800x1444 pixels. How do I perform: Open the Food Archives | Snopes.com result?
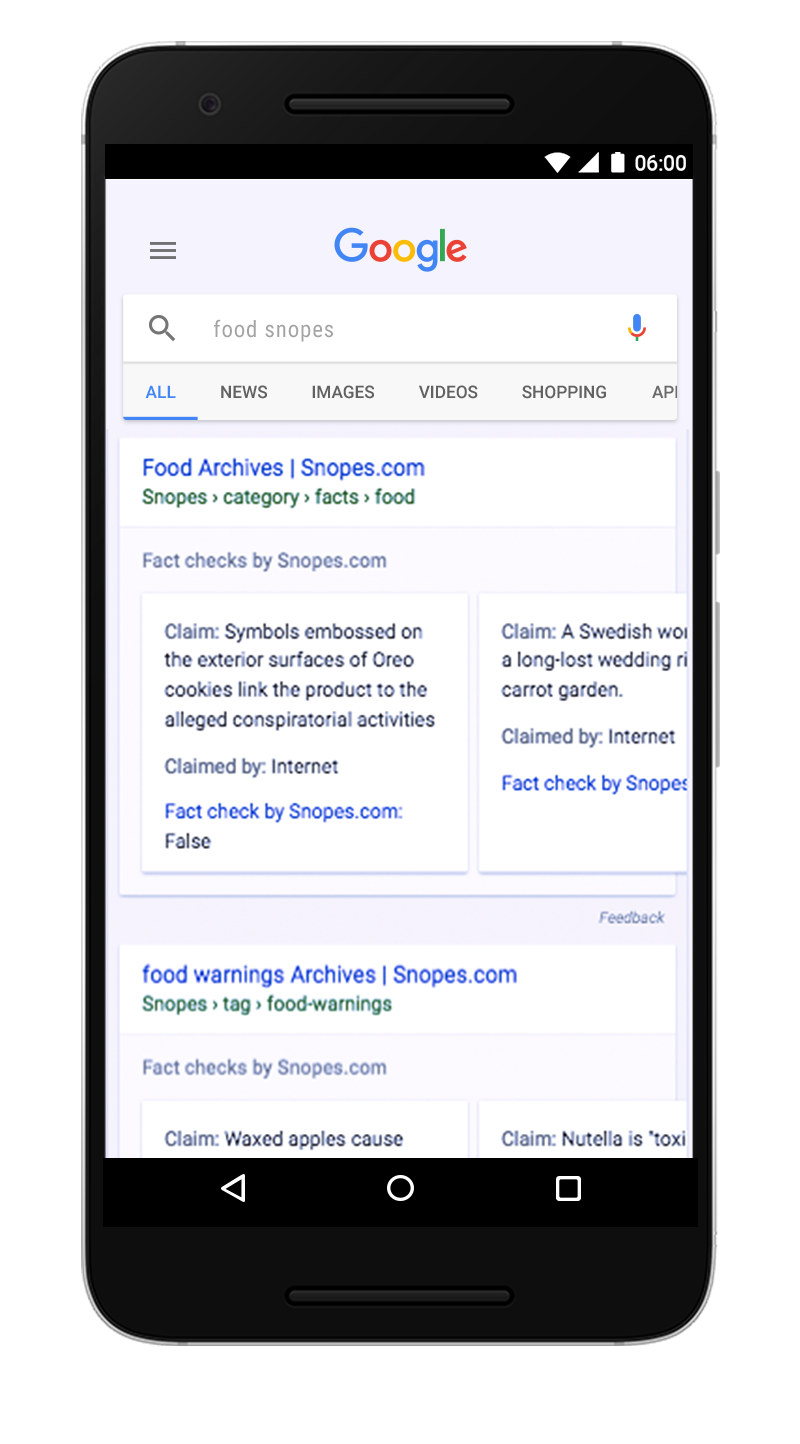pos(283,468)
